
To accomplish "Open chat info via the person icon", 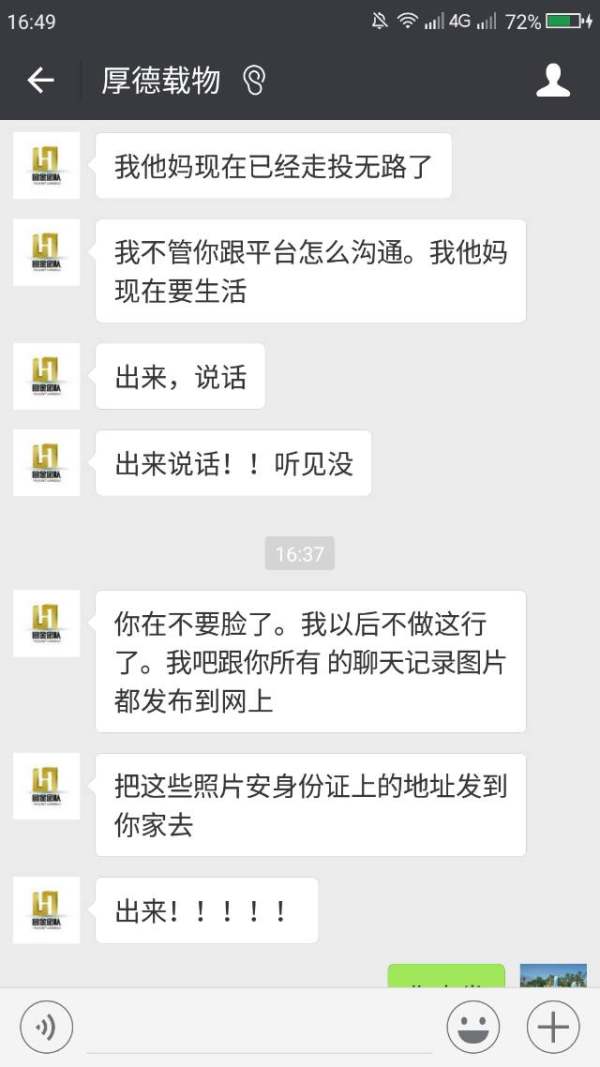I will [x=553, y=81].
